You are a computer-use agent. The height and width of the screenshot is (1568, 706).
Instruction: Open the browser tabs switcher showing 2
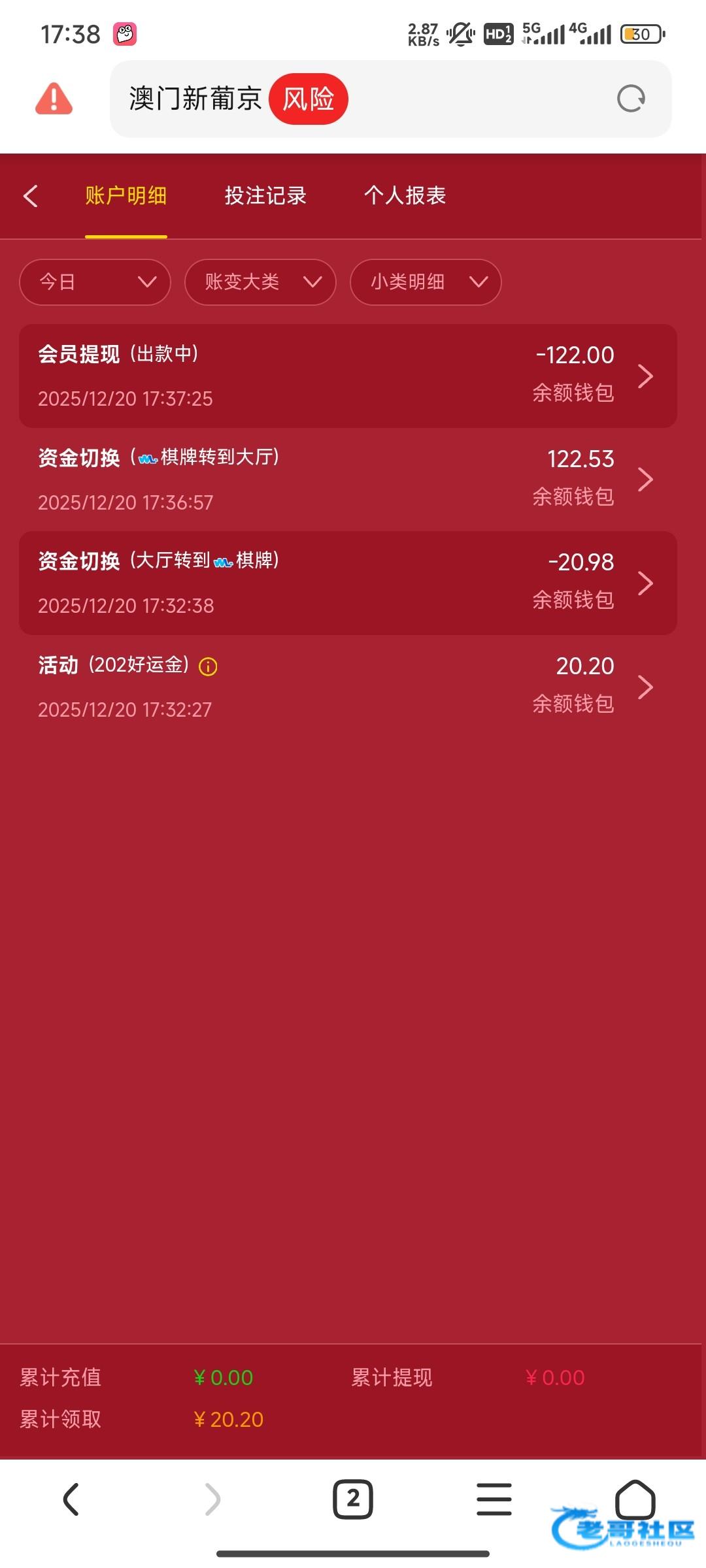[x=353, y=1499]
